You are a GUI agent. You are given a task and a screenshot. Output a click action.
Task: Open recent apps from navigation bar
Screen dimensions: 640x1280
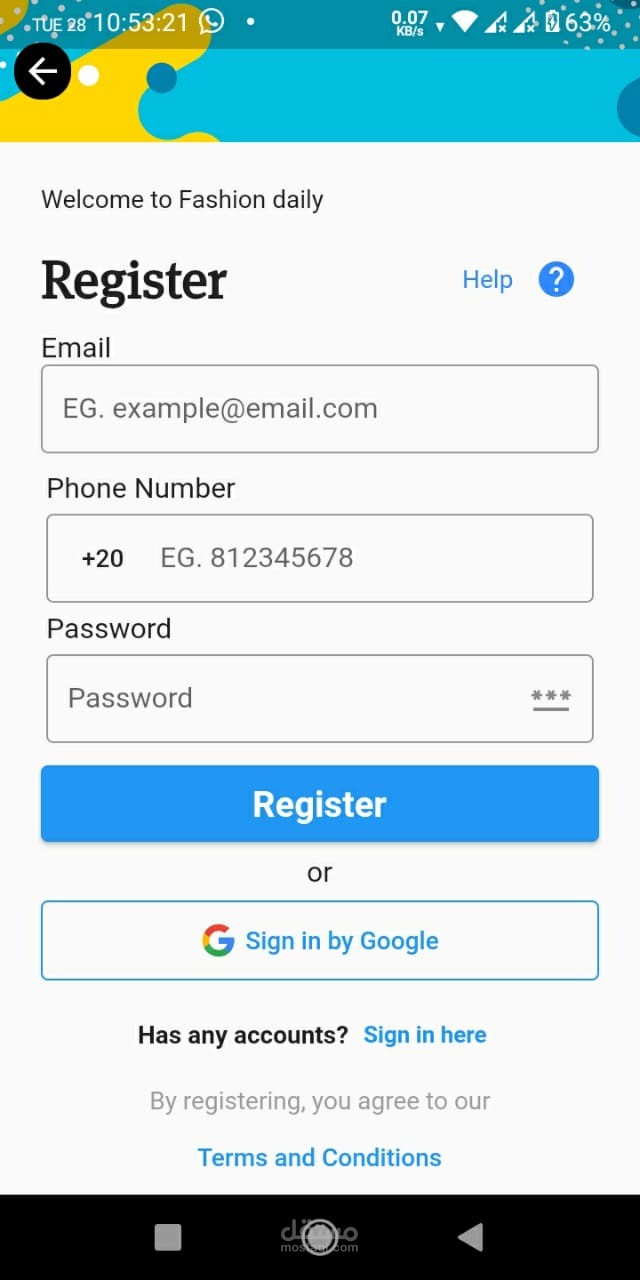coord(168,1237)
